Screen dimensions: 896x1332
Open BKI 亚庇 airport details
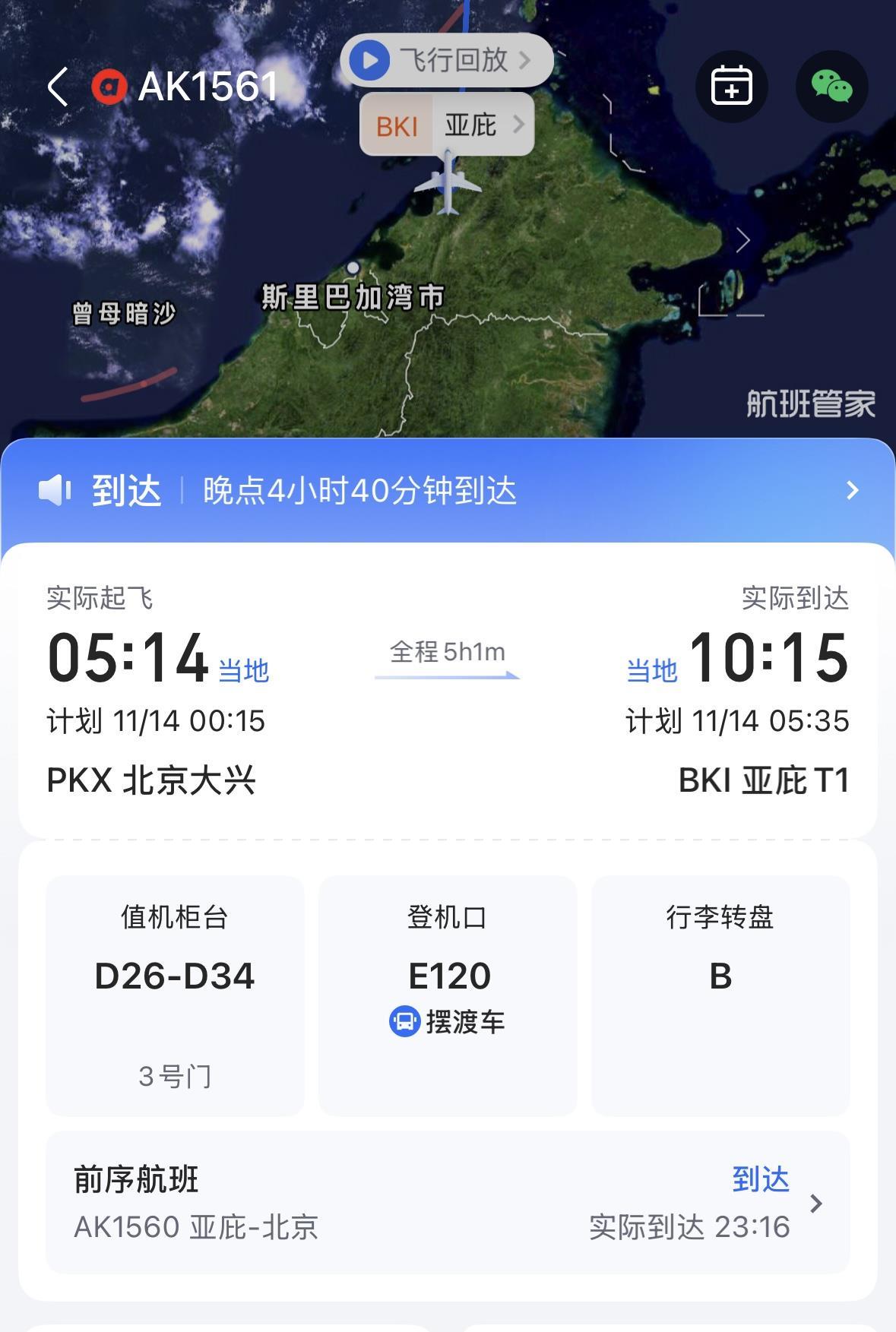click(x=447, y=125)
